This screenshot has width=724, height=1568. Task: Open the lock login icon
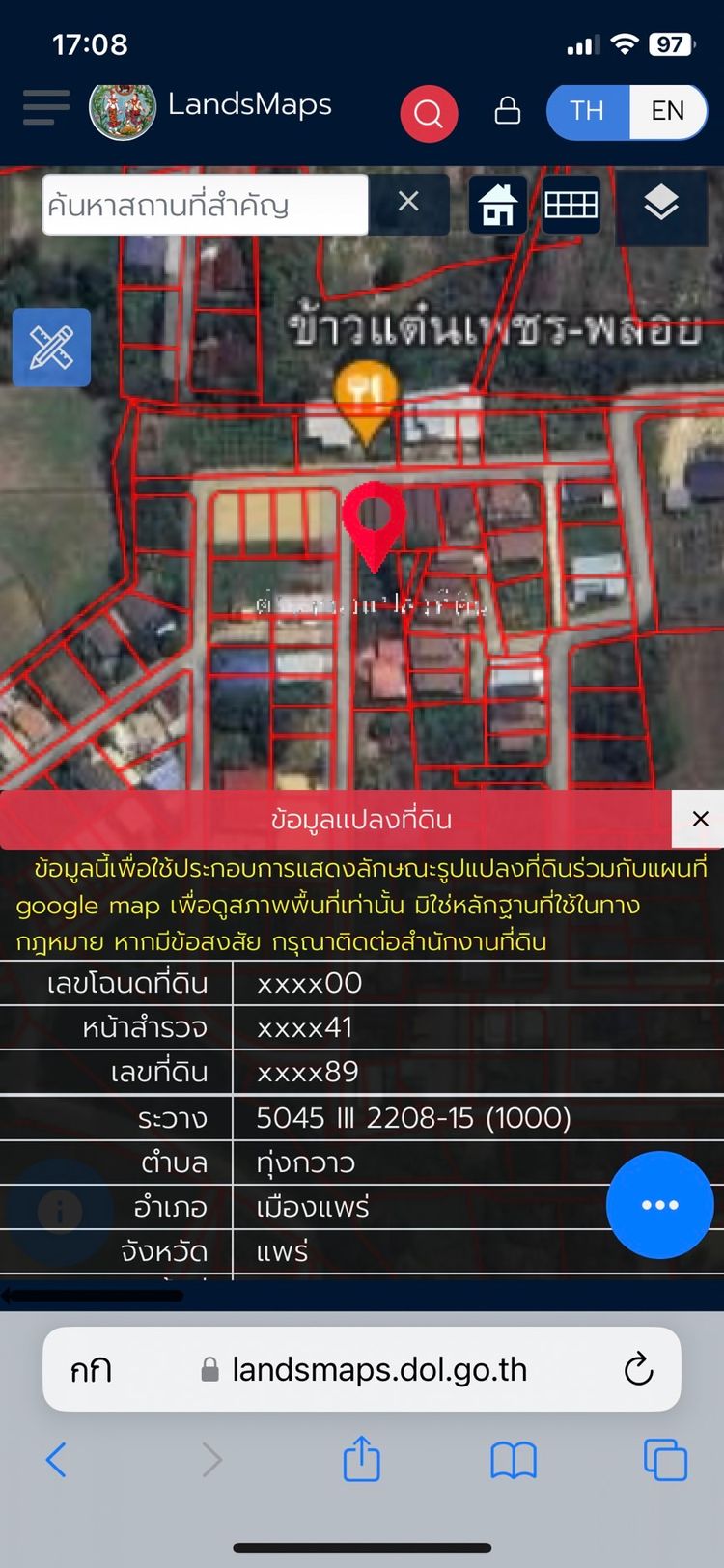point(508,111)
